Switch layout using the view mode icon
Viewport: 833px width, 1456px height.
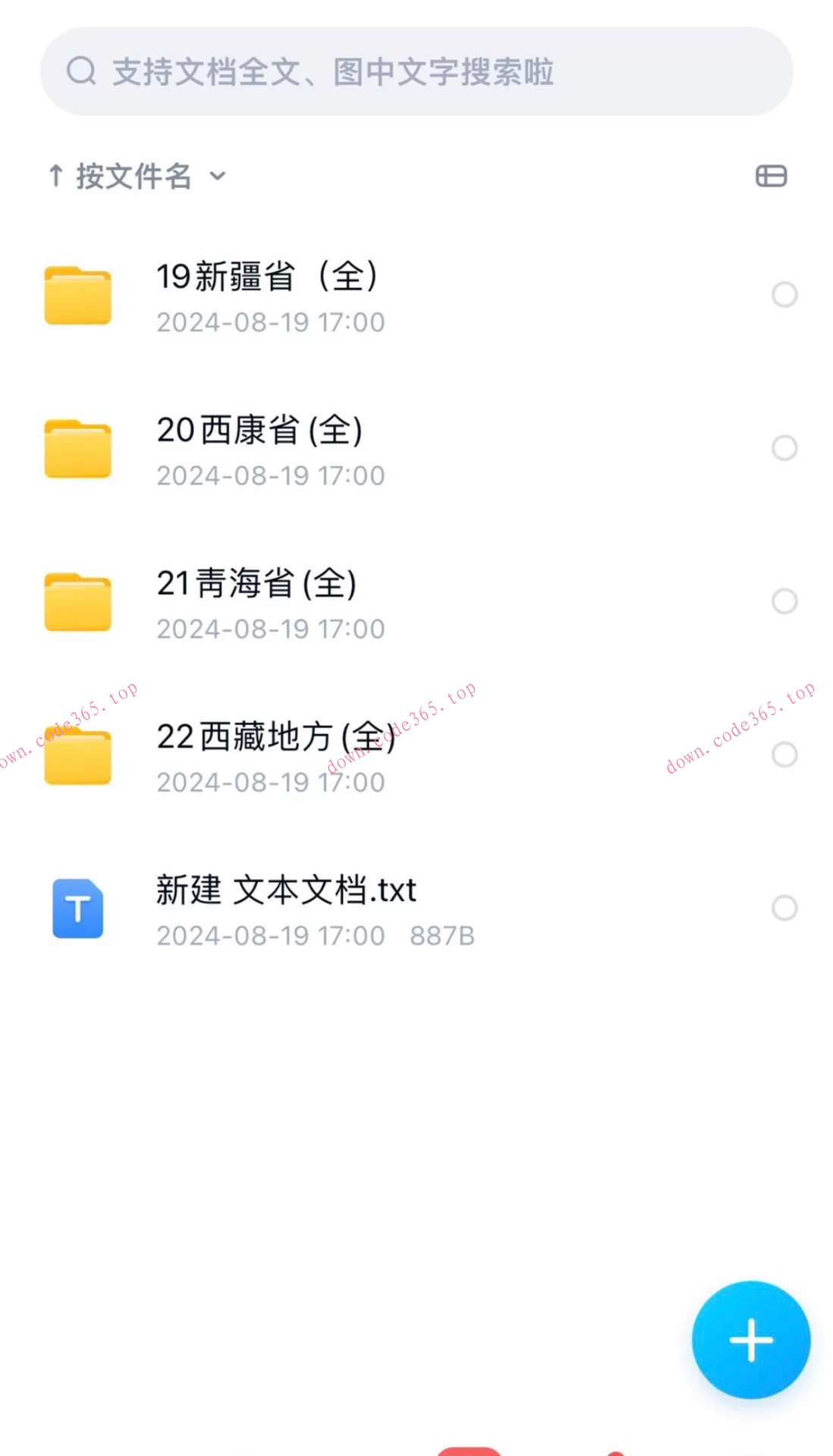pyautogui.click(x=769, y=175)
